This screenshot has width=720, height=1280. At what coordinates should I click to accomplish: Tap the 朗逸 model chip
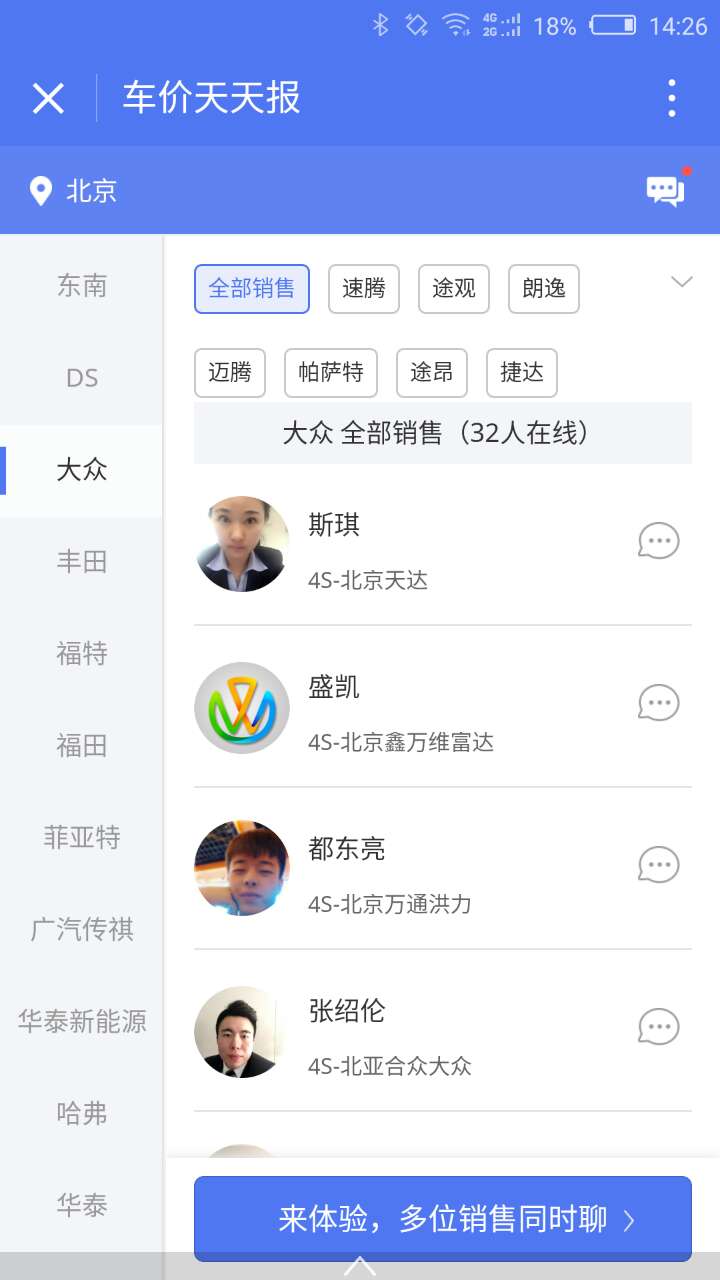point(544,289)
